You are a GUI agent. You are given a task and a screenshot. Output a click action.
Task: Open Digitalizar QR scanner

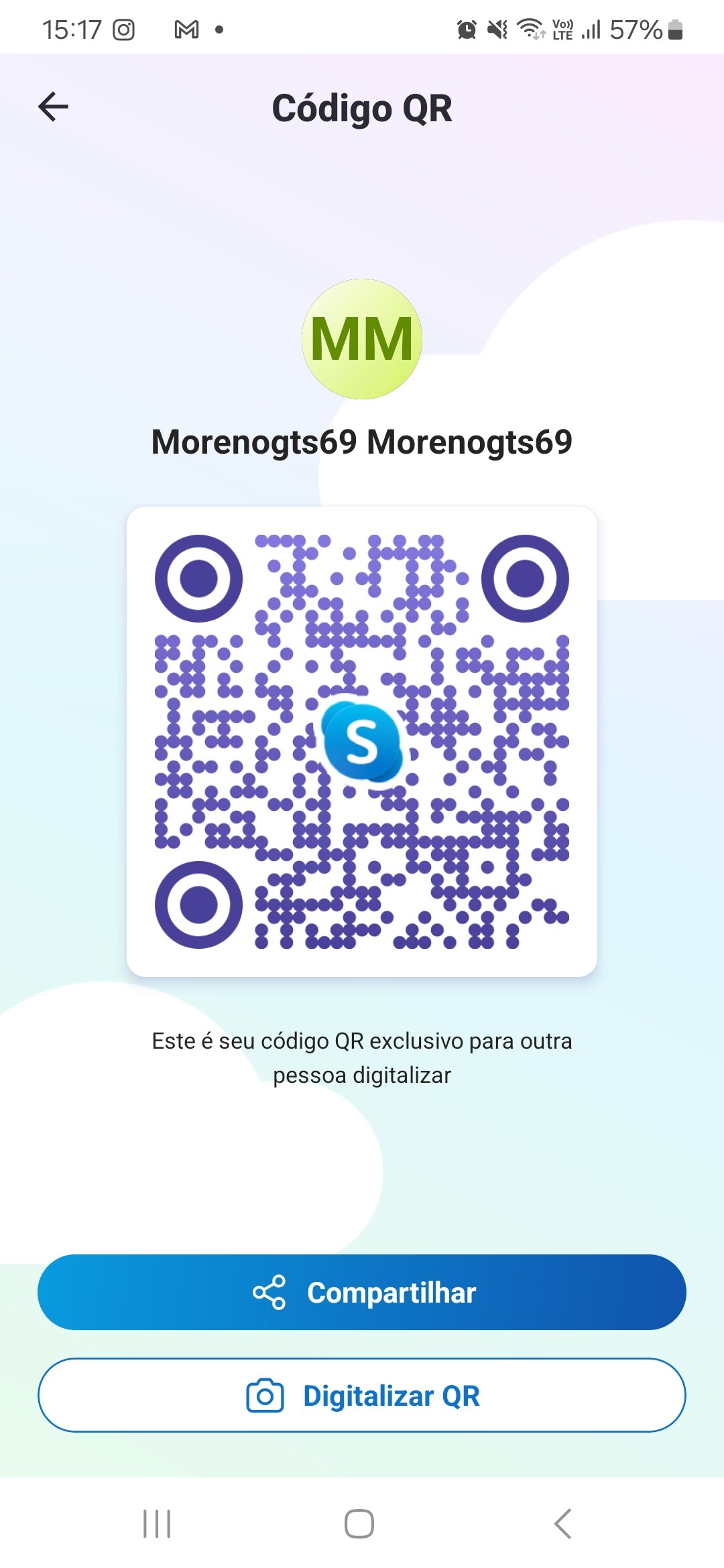tap(362, 1395)
